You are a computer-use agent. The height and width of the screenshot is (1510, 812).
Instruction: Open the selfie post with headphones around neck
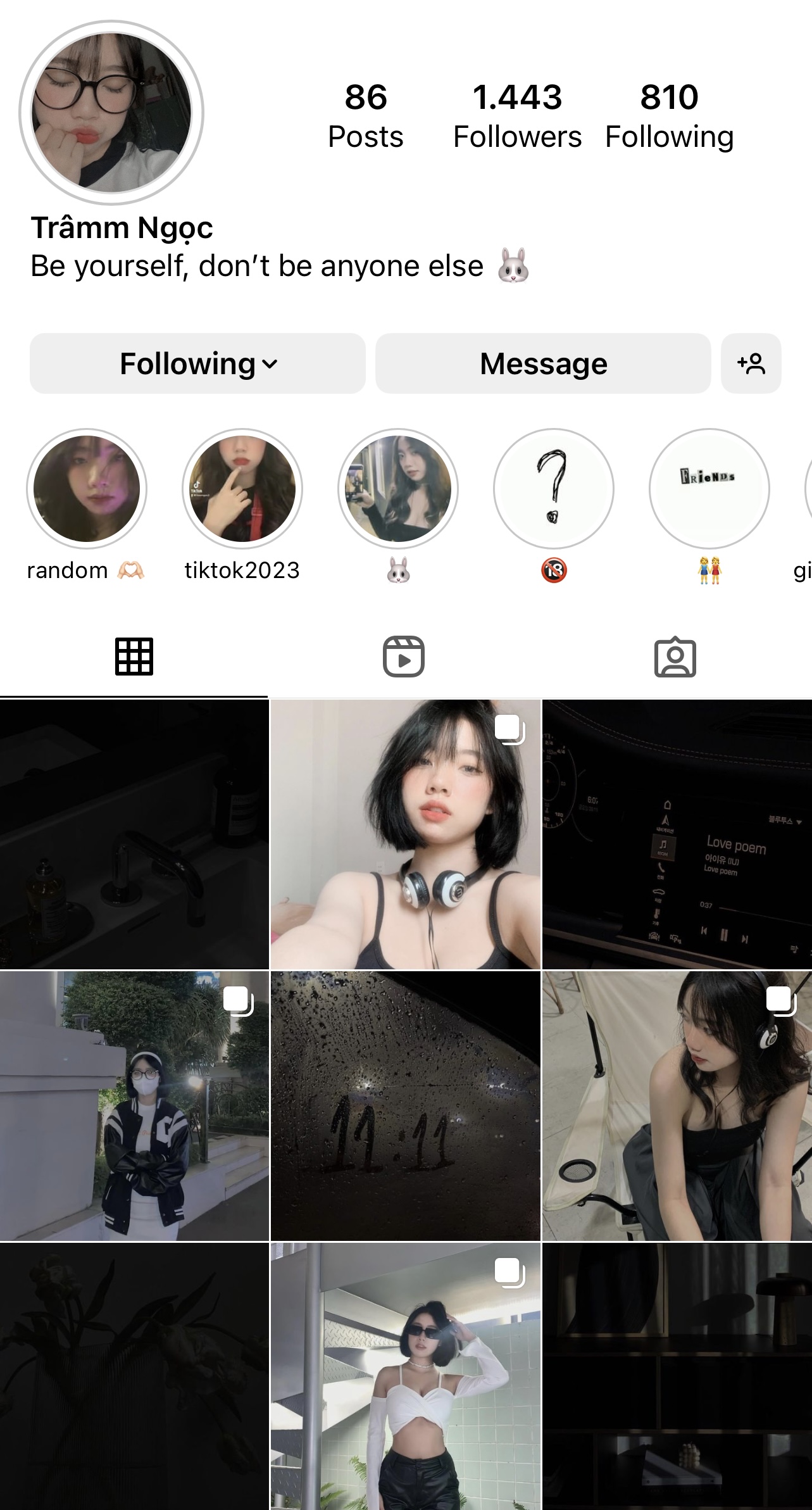pyautogui.click(x=406, y=834)
